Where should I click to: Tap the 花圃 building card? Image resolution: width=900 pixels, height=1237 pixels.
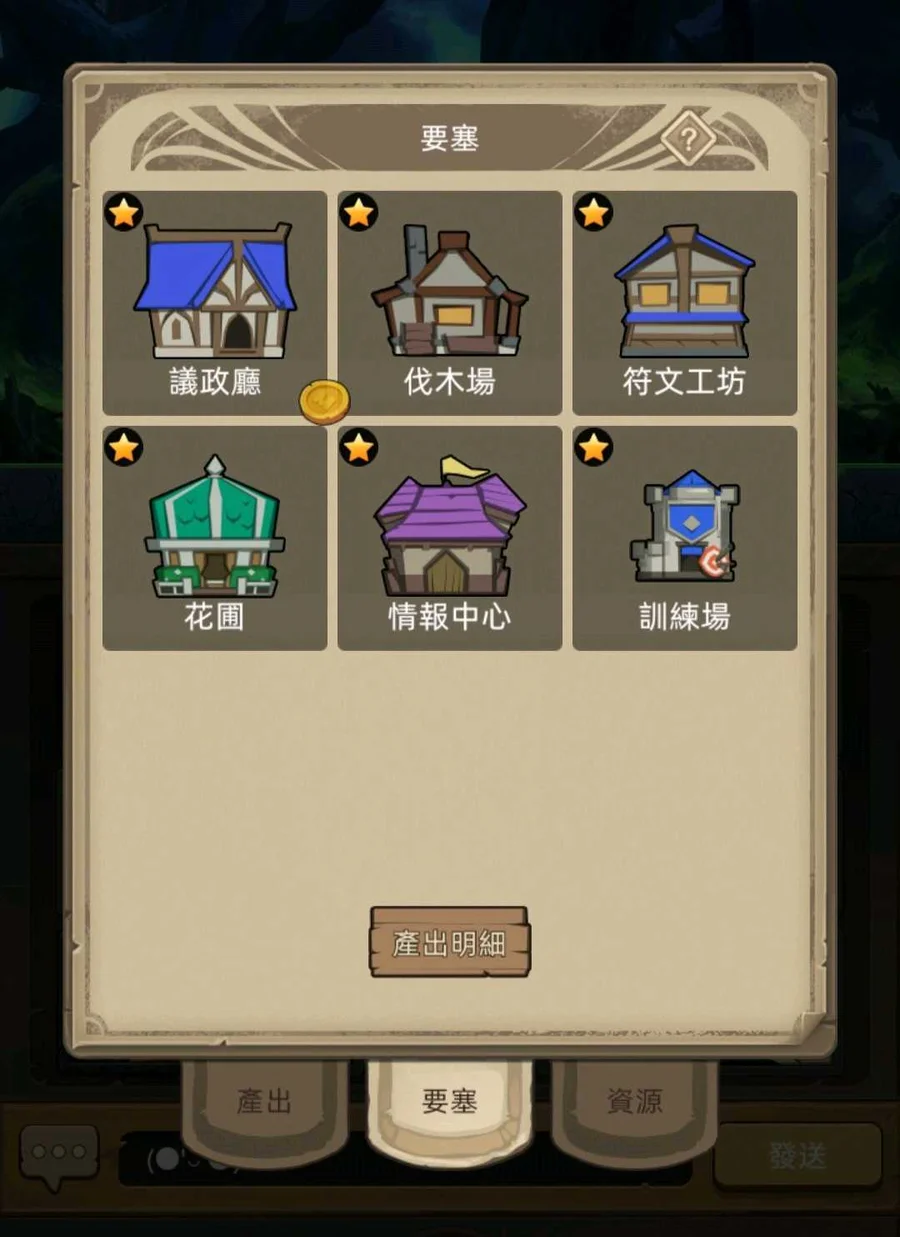215,538
